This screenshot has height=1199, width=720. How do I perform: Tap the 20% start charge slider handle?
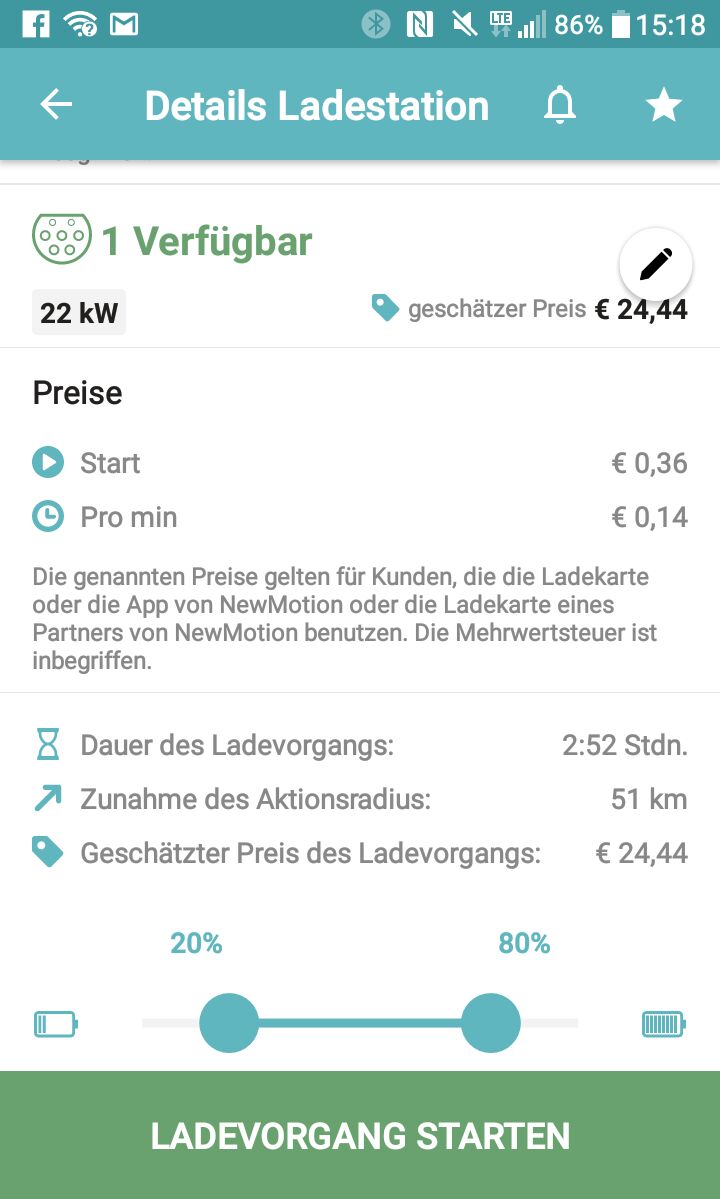tap(229, 1023)
